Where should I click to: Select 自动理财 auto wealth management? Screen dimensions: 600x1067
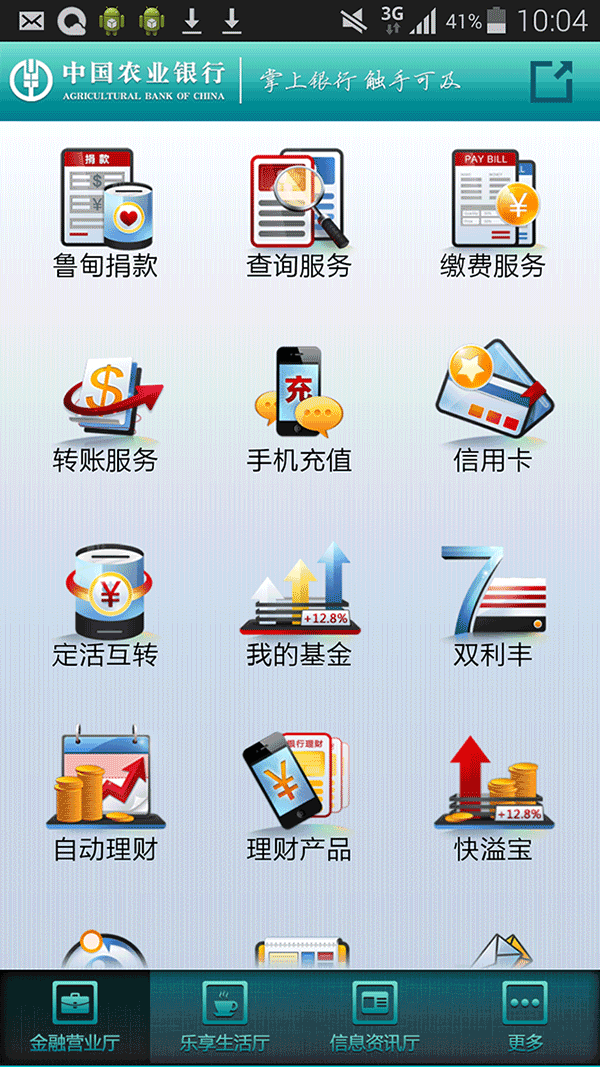105,798
